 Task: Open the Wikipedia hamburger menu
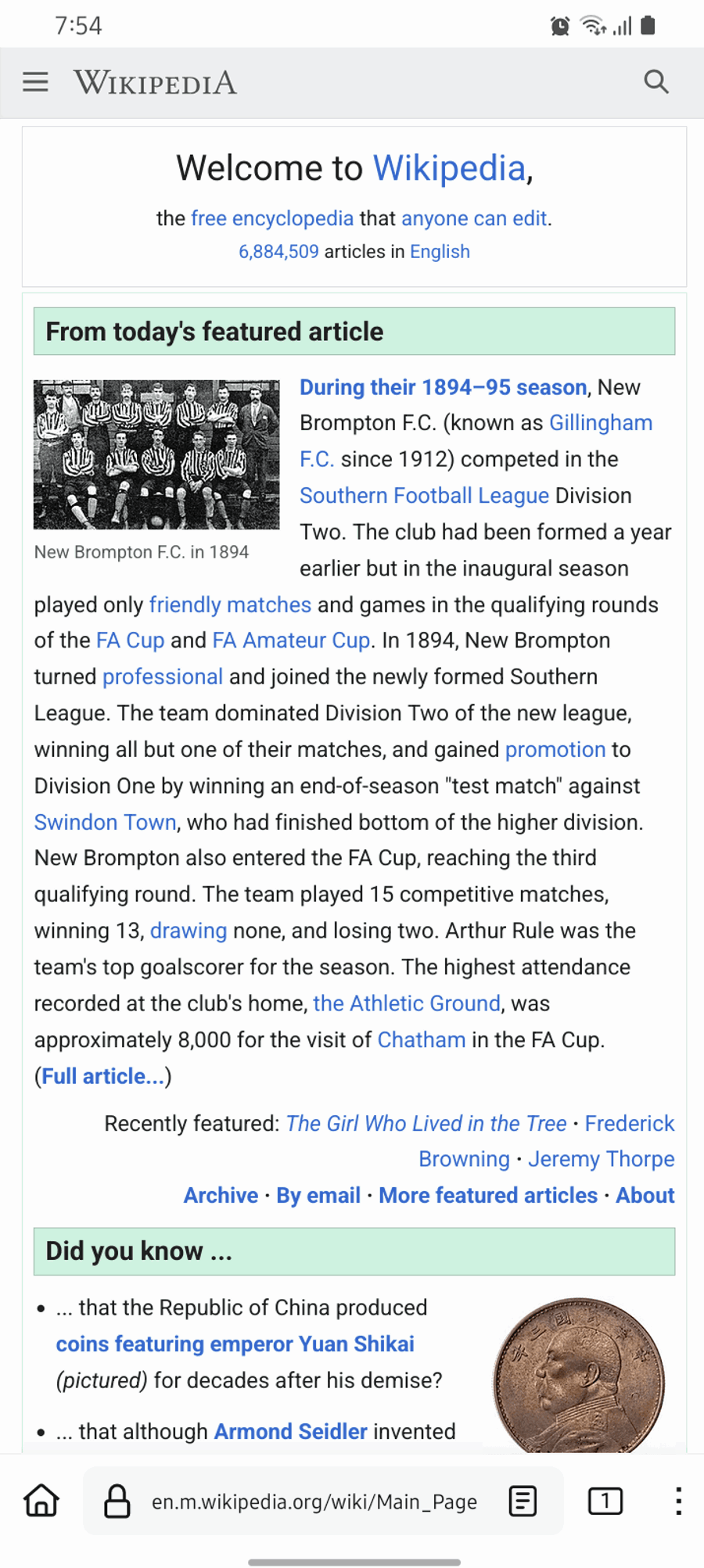tap(35, 82)
